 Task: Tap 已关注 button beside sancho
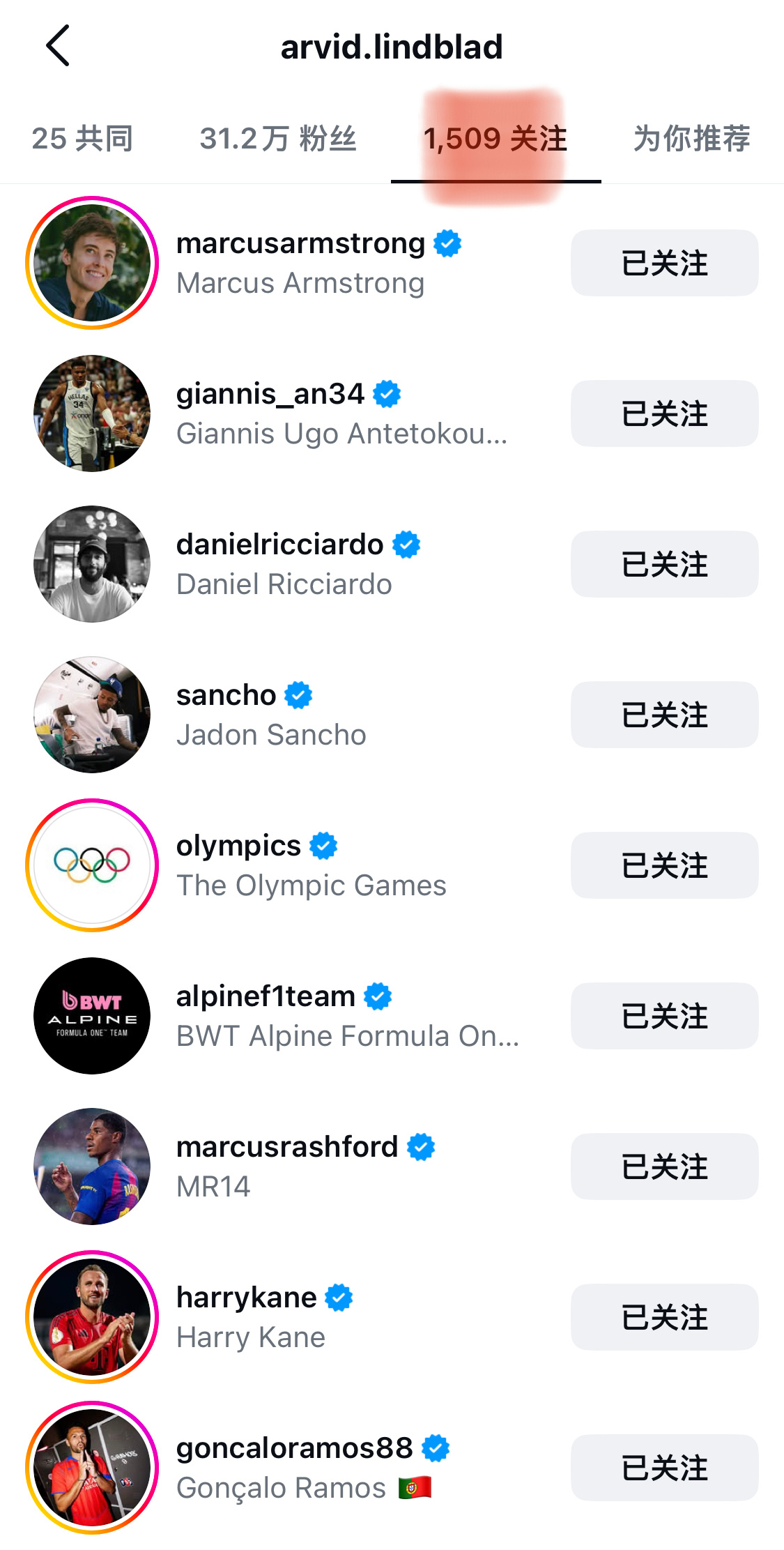coord(664,715)
